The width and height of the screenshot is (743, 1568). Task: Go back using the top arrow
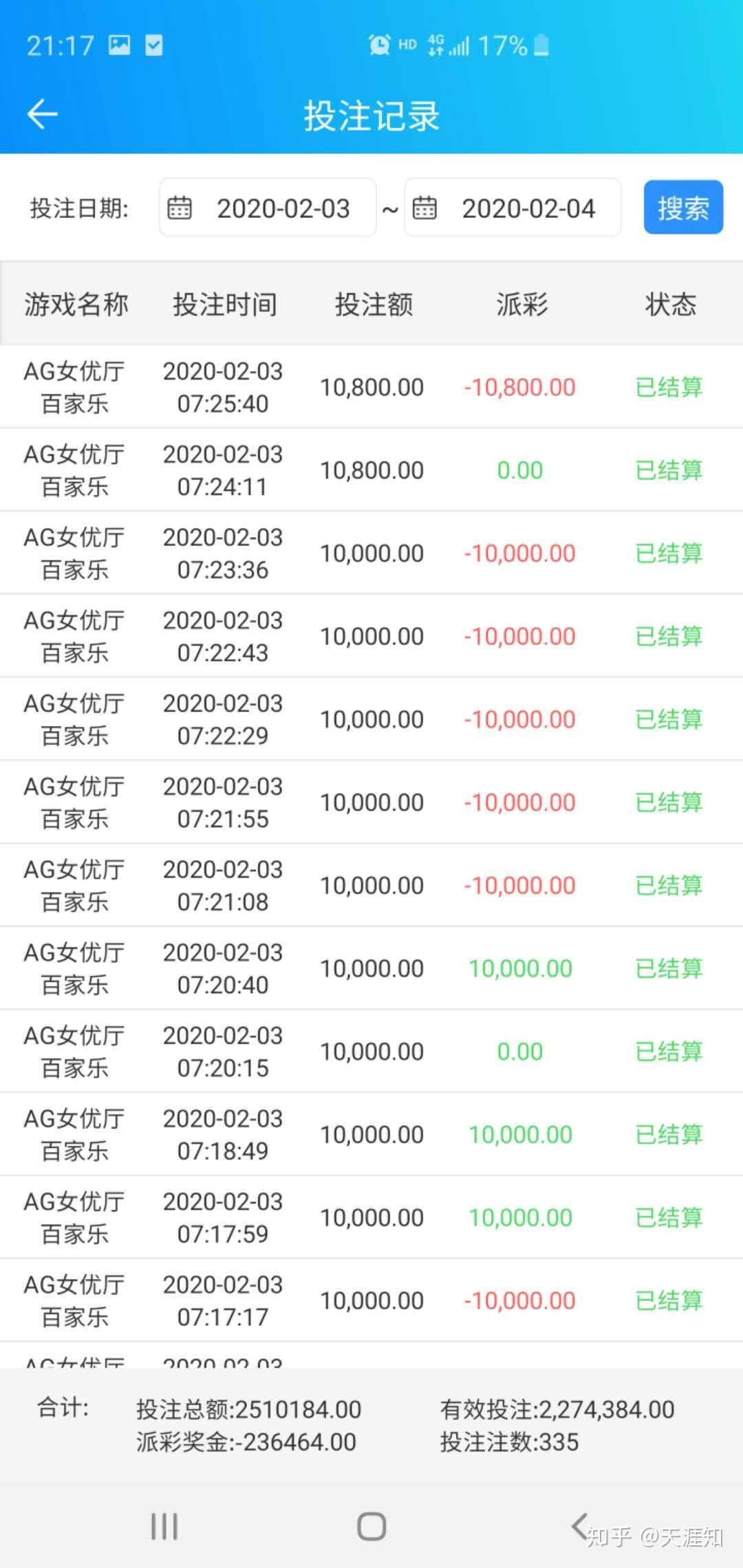[x=42, y=114]
